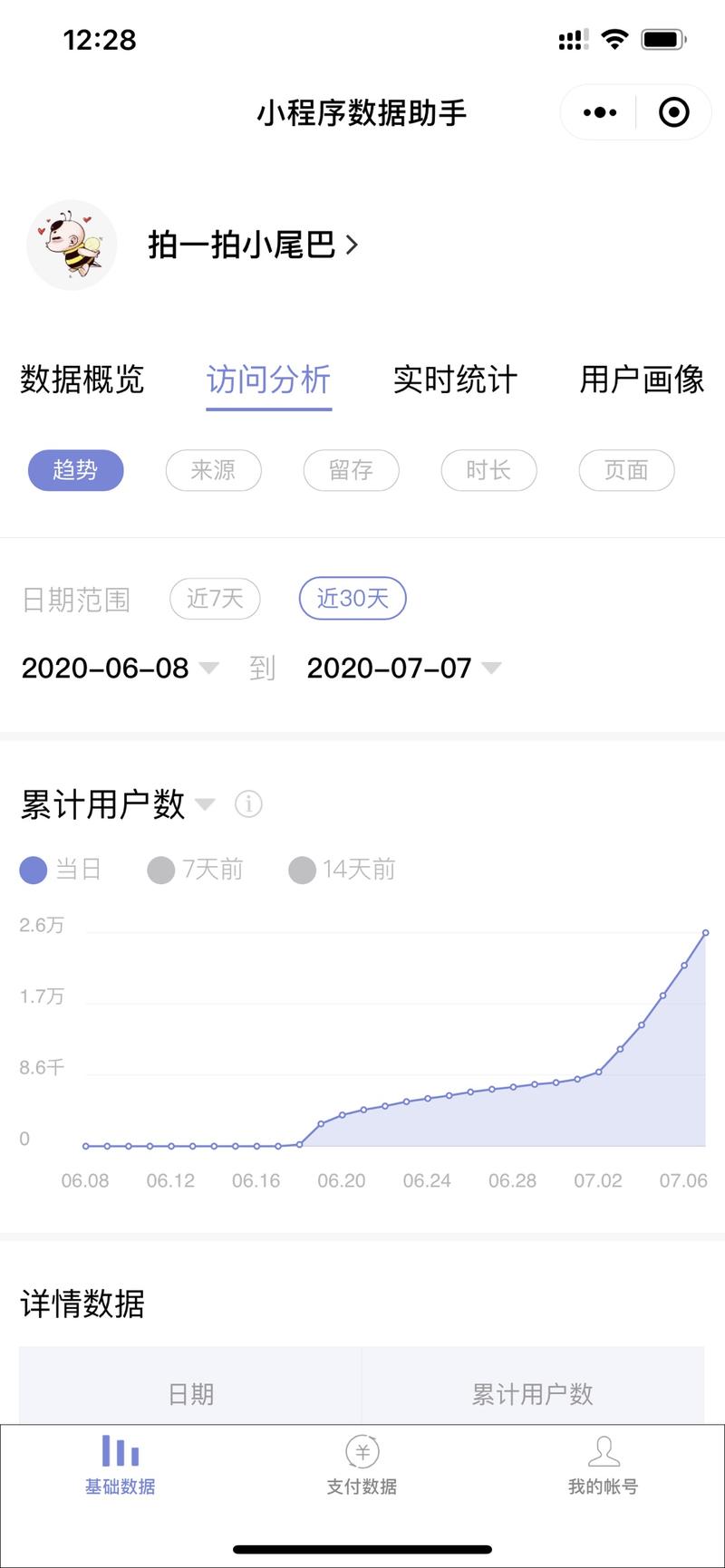Select the 留存 chip
This screenshot has height=1568, width=725.
(x=351, y=470)
